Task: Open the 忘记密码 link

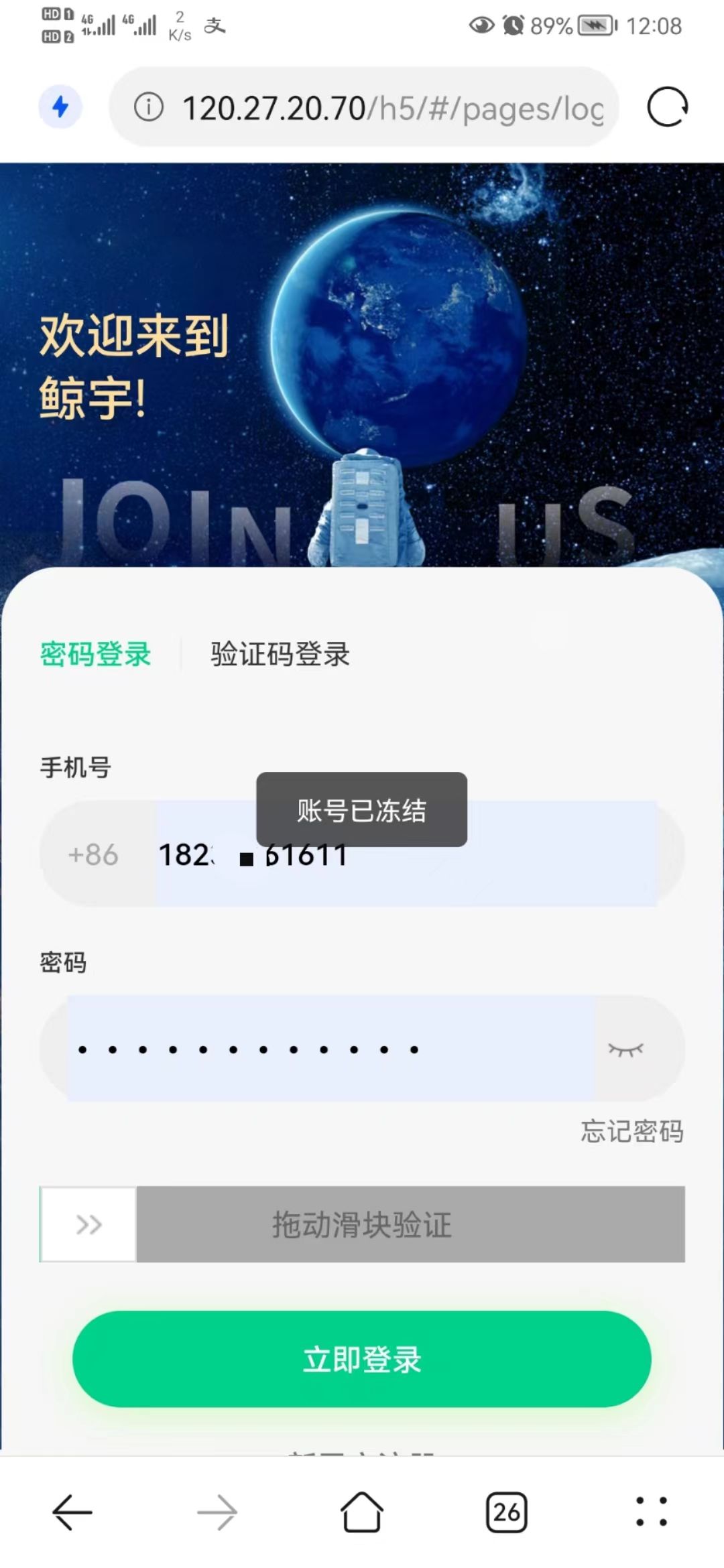Action: pyautogui.click(x=631, y=1131)
